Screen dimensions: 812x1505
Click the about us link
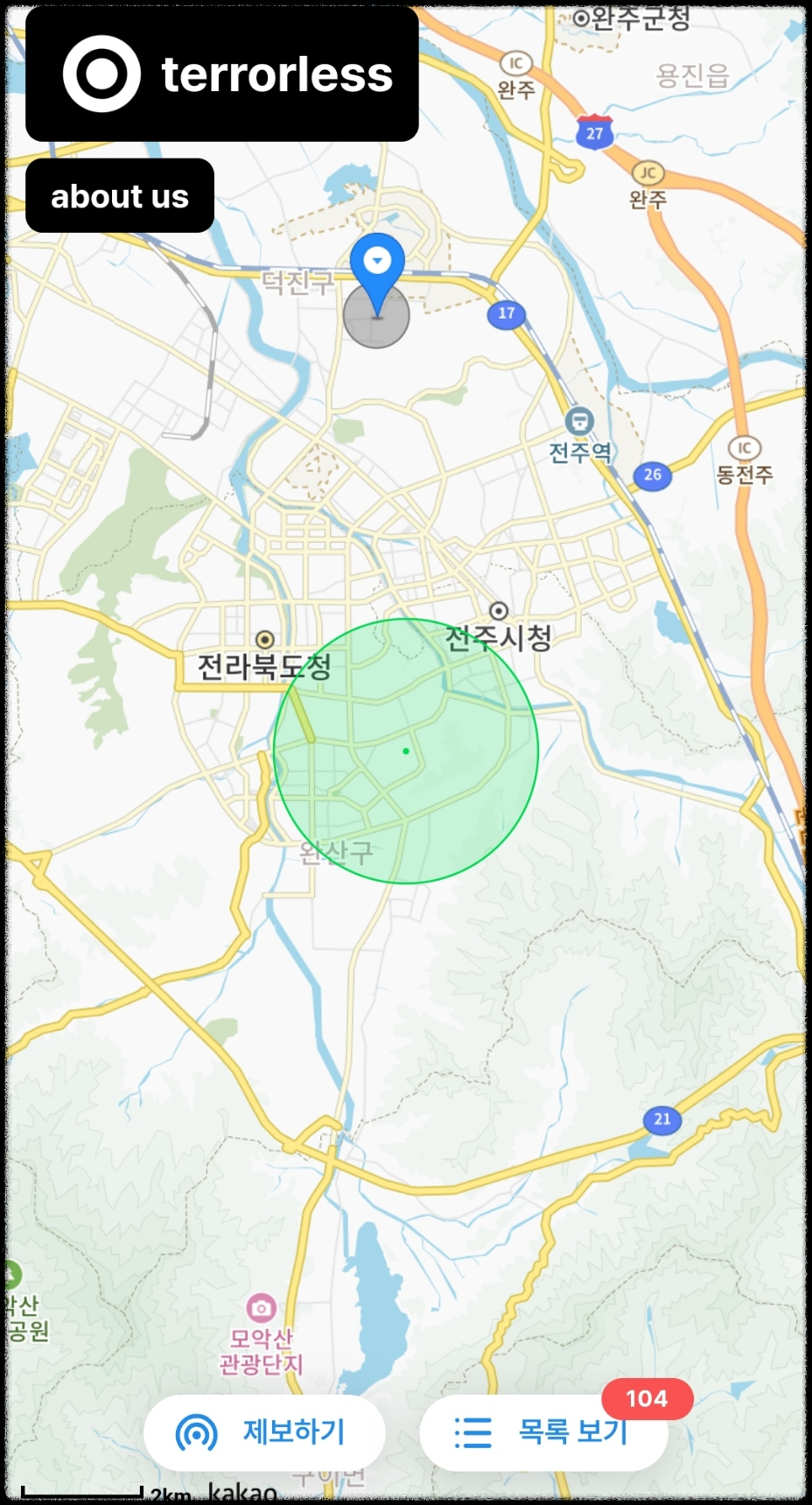120,196
